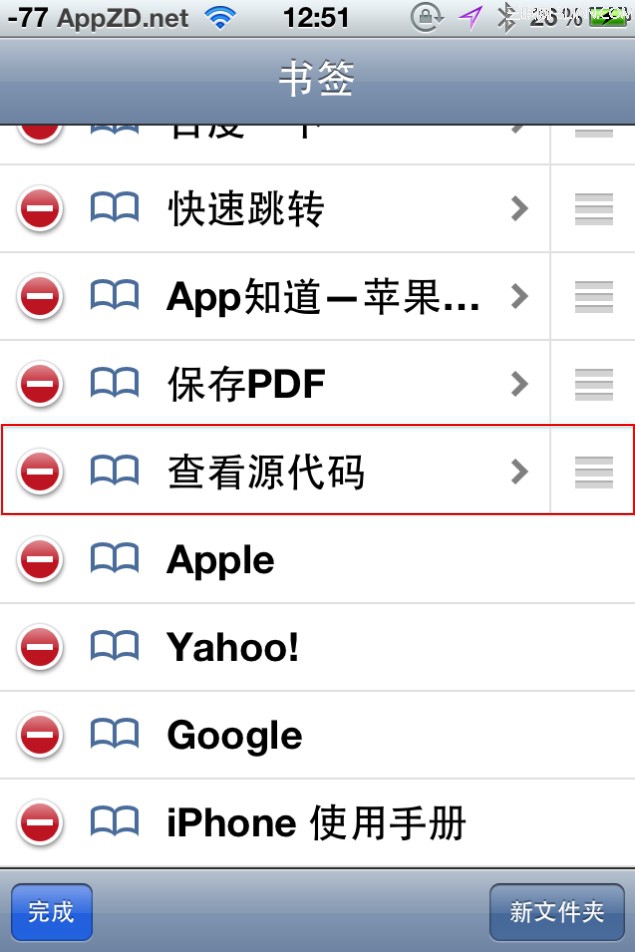Tap the reorder handle on 保存PDF row
The width and height of the screenshot is (635, 952).
[593, 384]
